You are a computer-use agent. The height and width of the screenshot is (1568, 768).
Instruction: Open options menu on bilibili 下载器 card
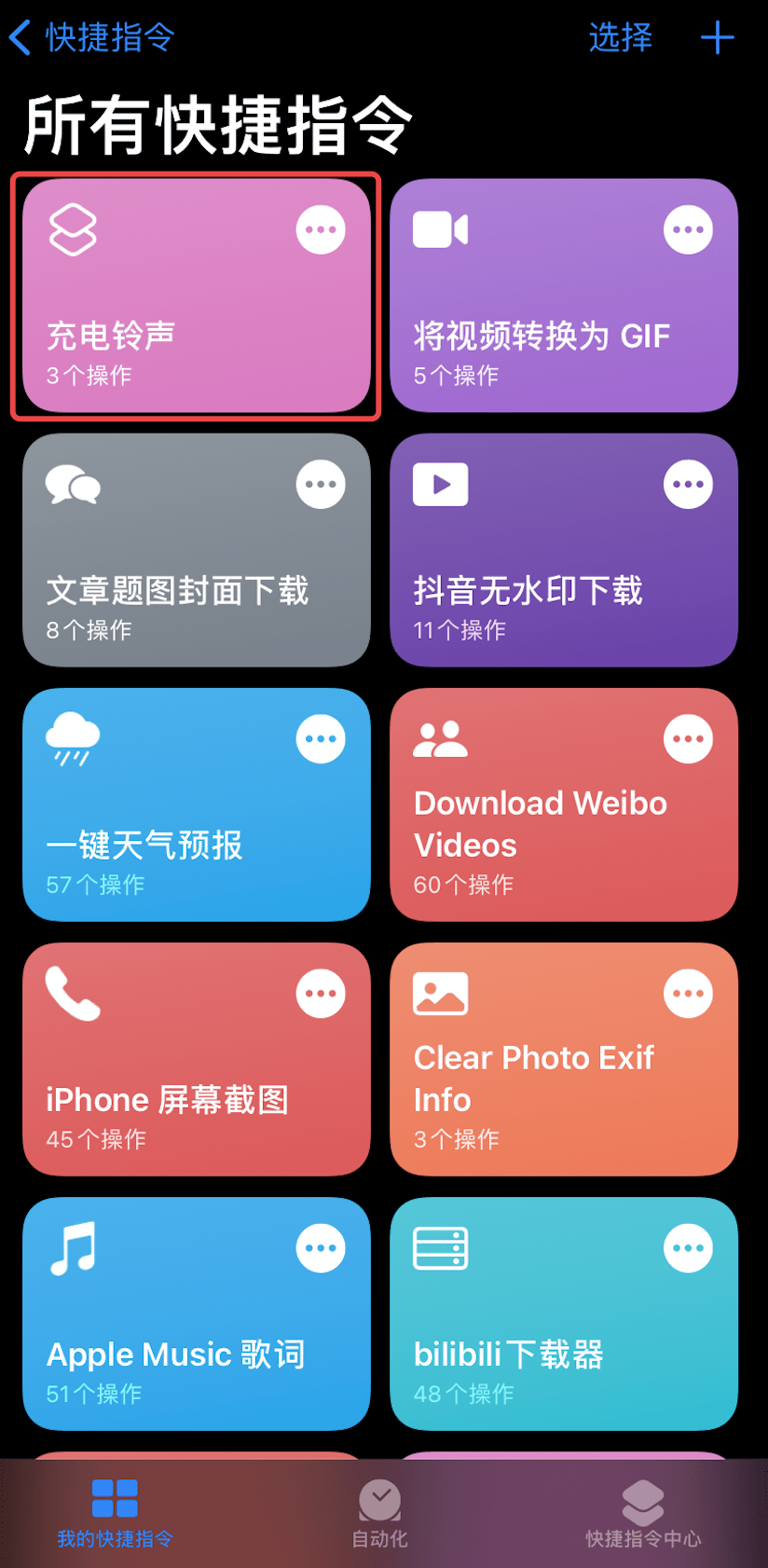[x=688, y=1246]
